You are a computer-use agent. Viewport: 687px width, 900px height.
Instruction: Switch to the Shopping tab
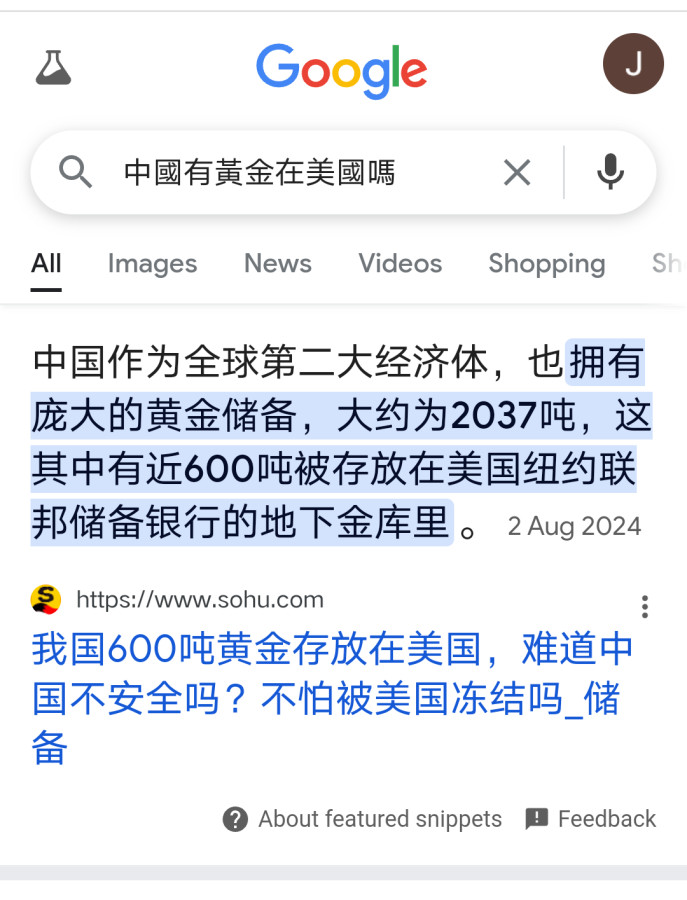pos(546,263)
